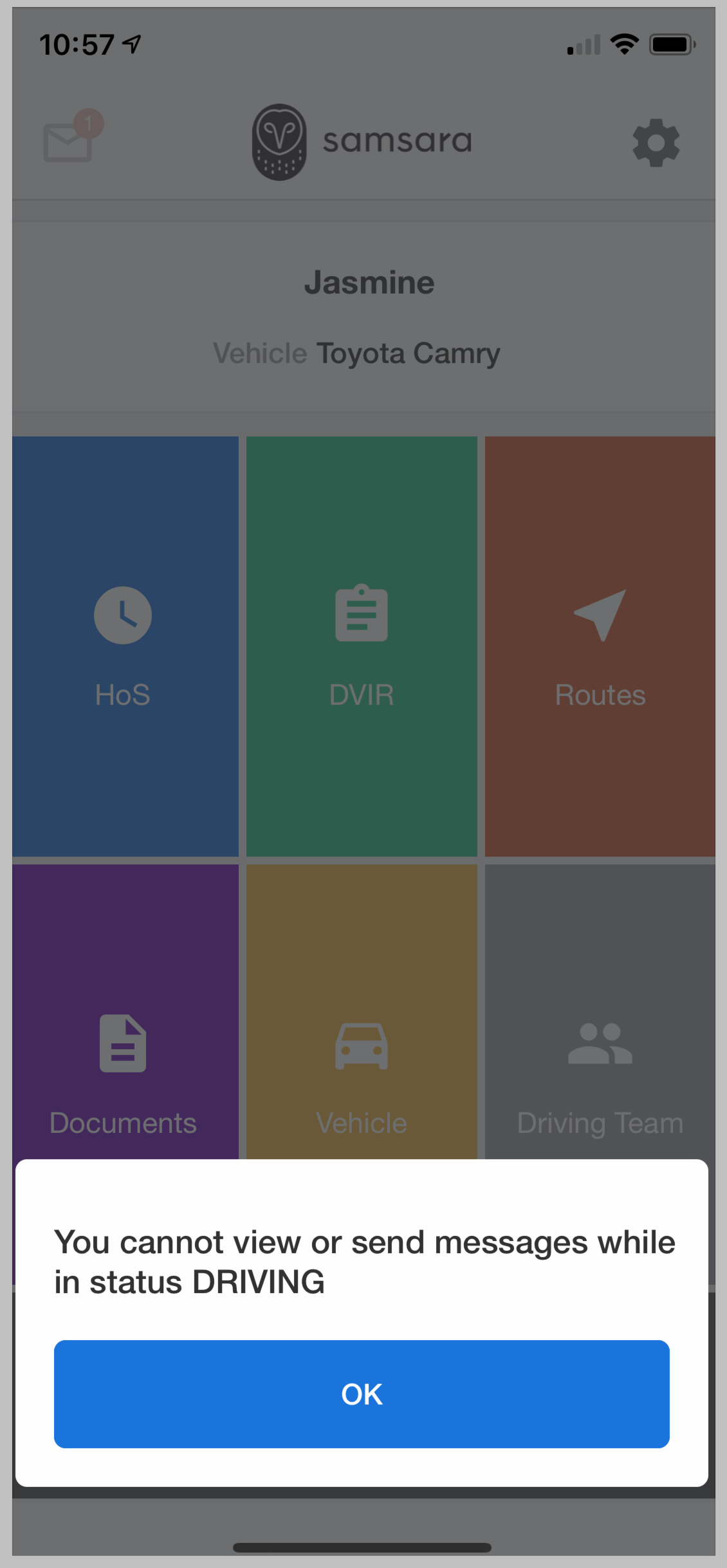Screen dimensions: 727x1568
Task: Tap the location arrow beside the clock
Action: [x=132, y=44]
